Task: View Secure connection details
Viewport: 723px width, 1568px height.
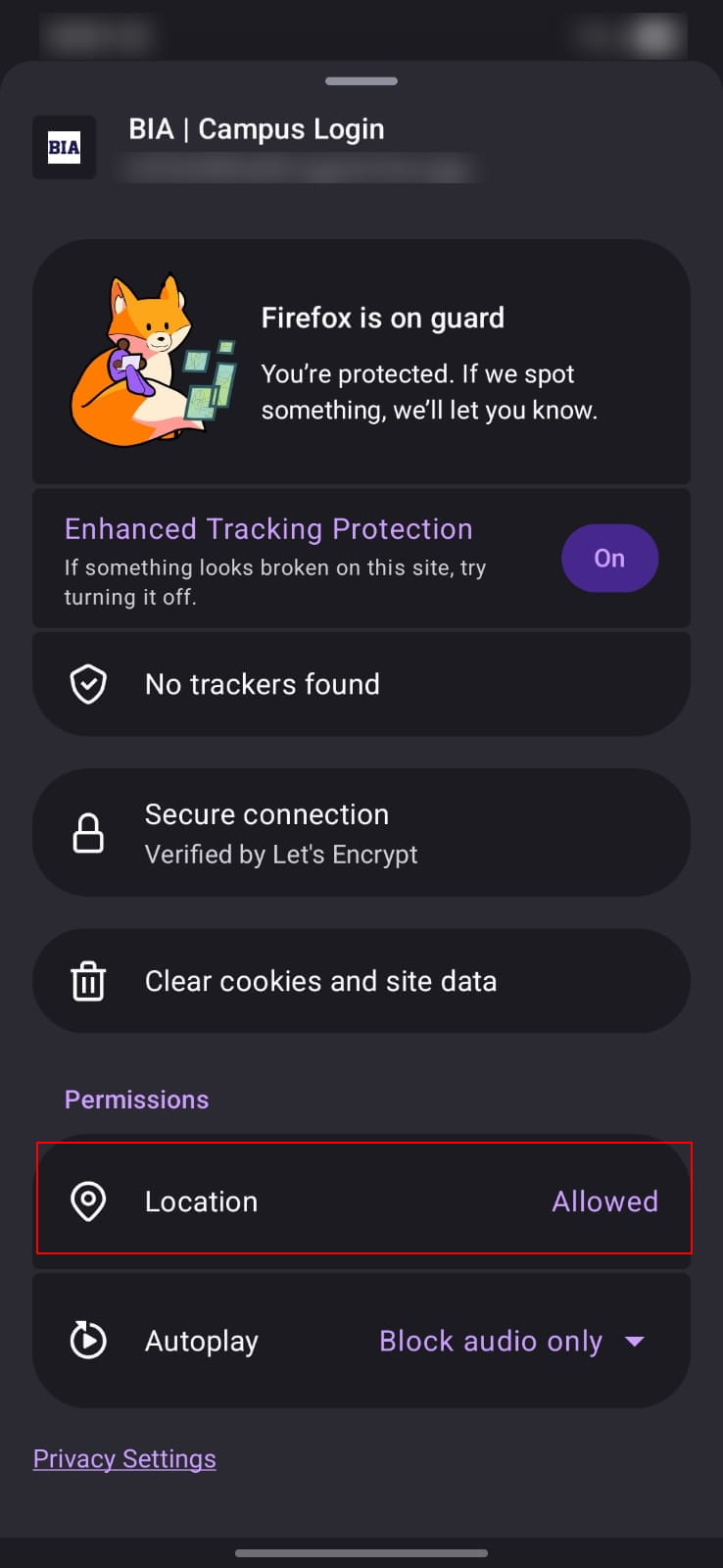Action: [x=361, y=833]
